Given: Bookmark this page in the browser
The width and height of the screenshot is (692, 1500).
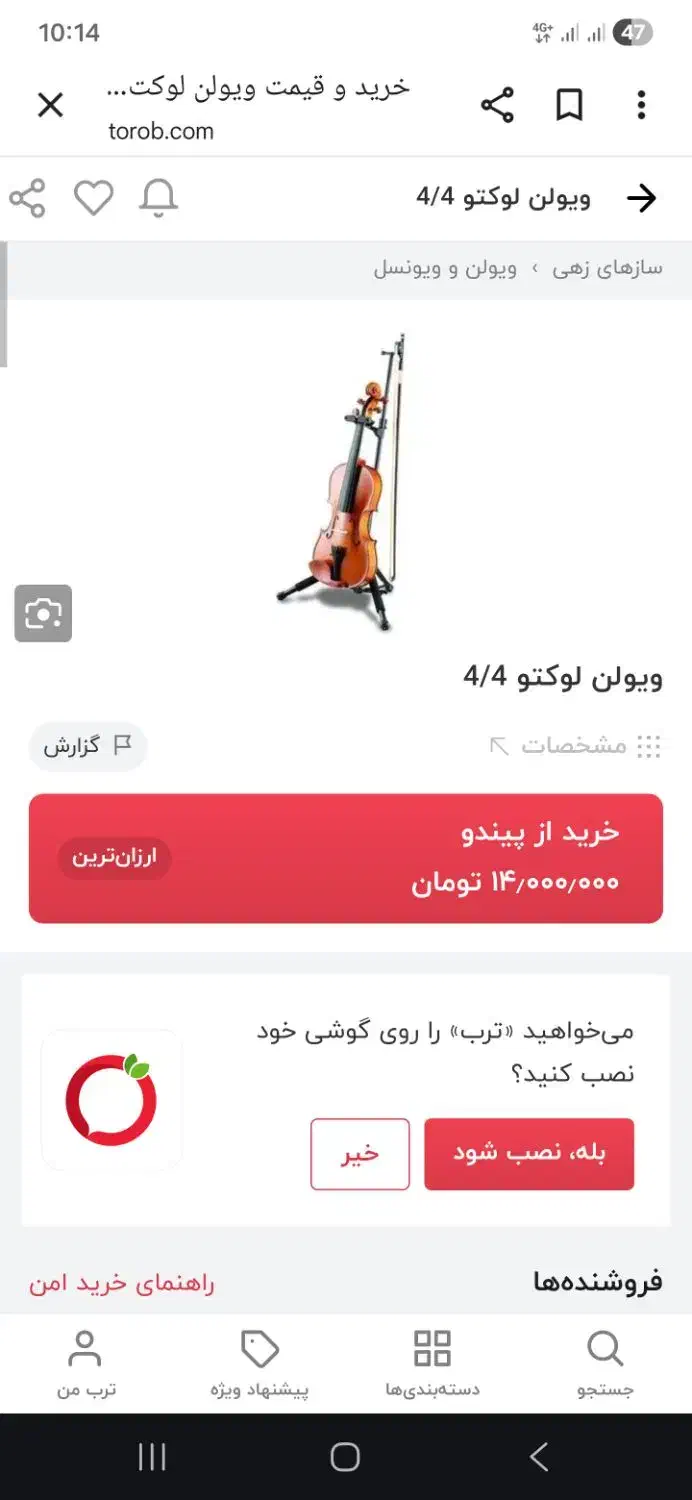Looking at the screenshot, I should 569,105.
